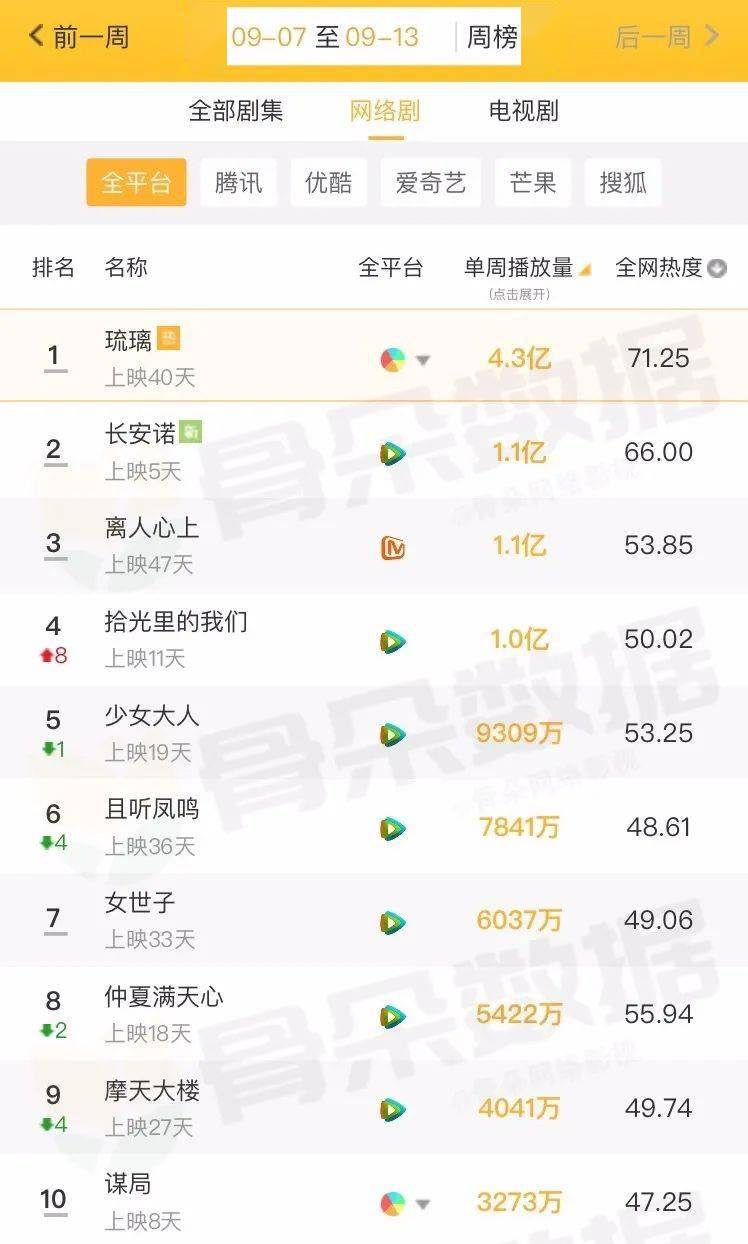
Task: Open the 09-07 至 09-13 date range picker
Action: point(326,38)
